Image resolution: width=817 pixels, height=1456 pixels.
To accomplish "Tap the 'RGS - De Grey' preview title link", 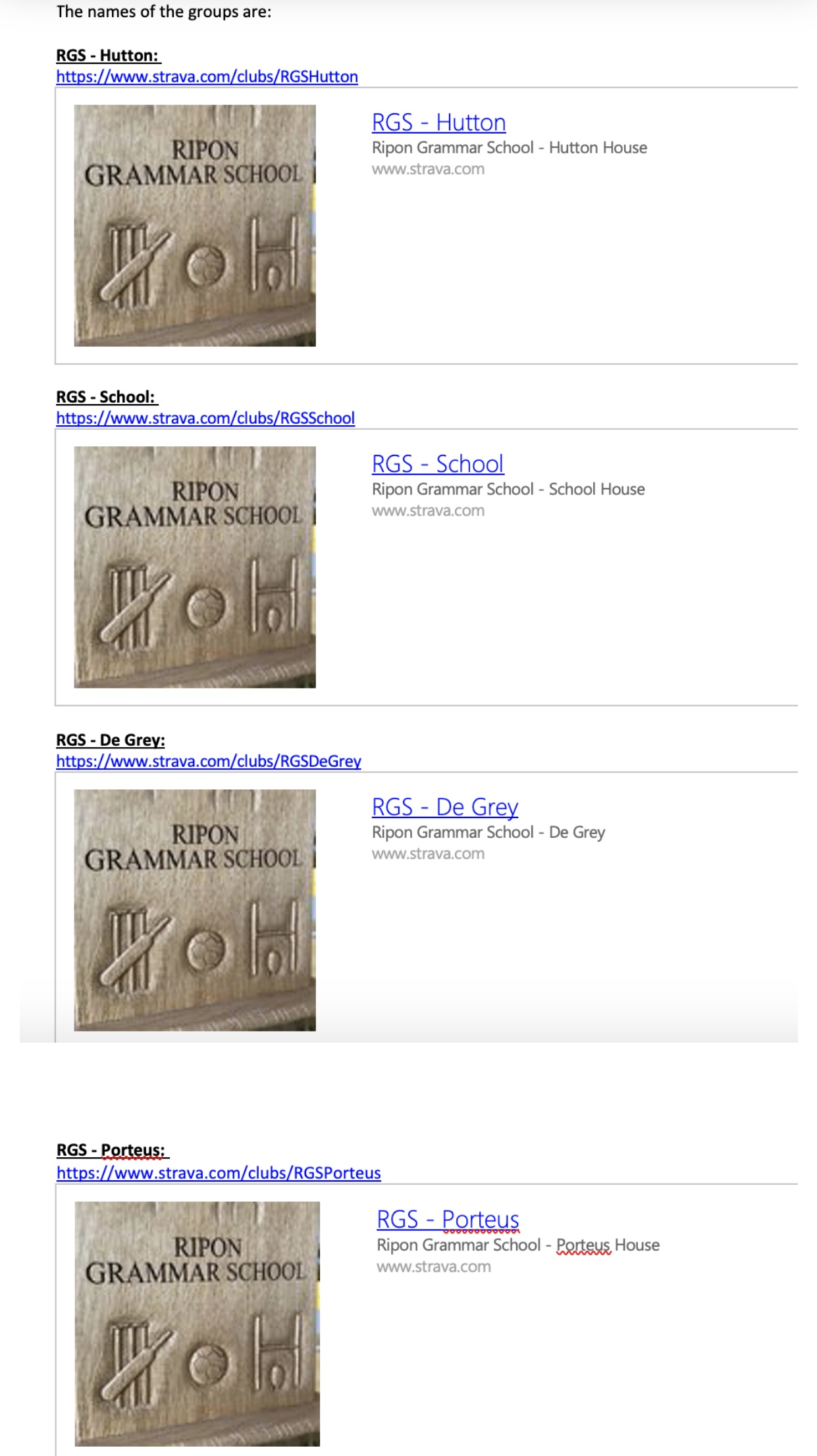I will pyautogui.click(x=444, y=808).
